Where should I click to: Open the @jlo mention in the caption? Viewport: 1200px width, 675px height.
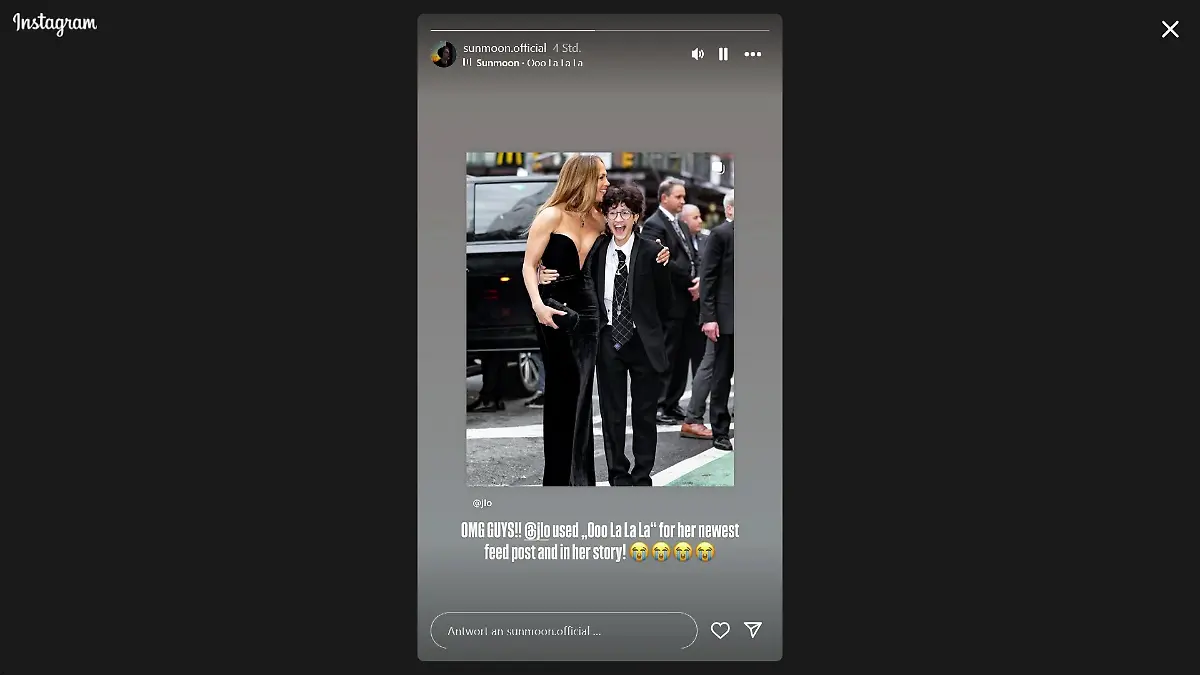point(537,530)
